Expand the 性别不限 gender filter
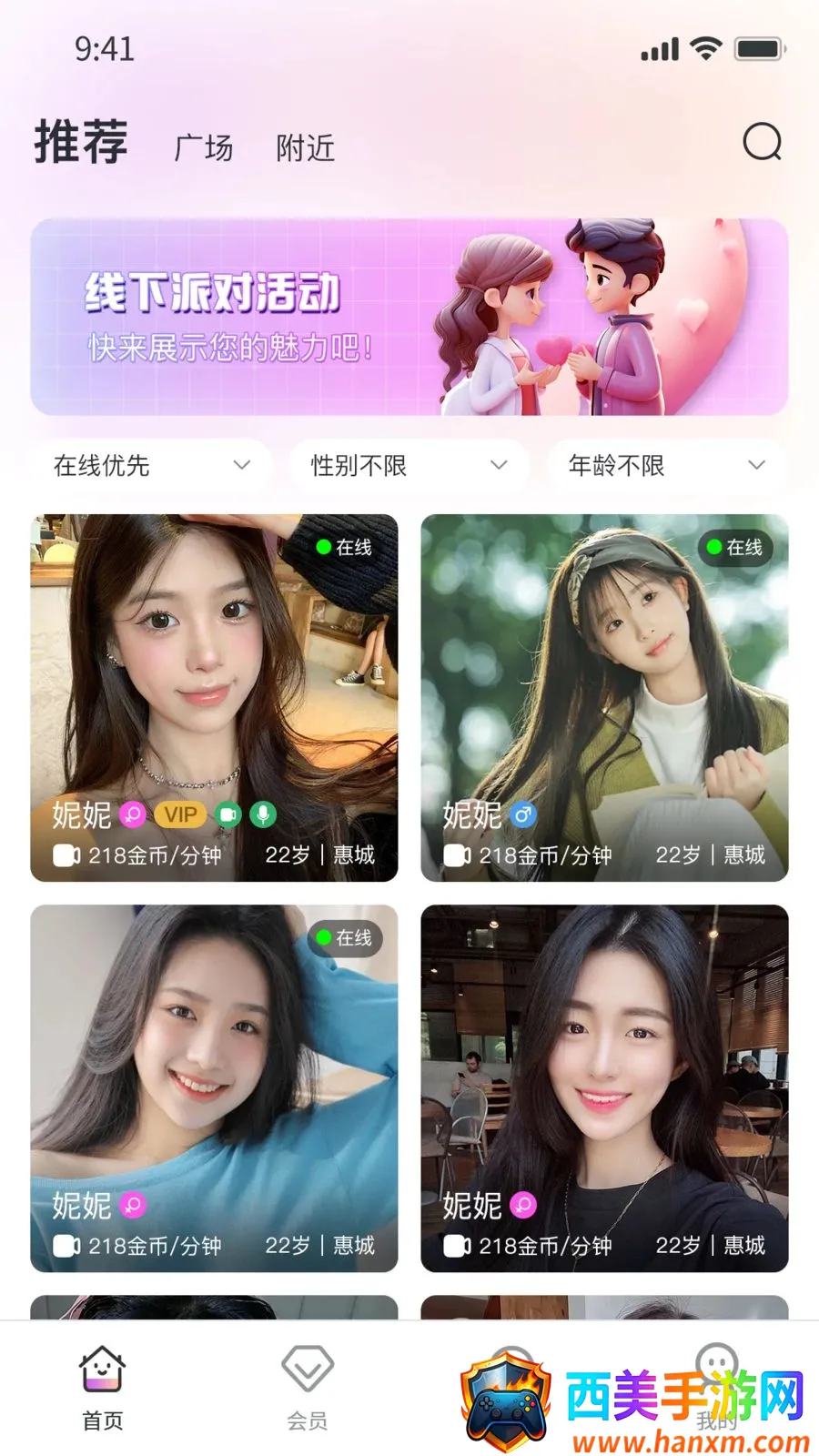This screenshot has width=819, height=1456. [x=409, y=466]
